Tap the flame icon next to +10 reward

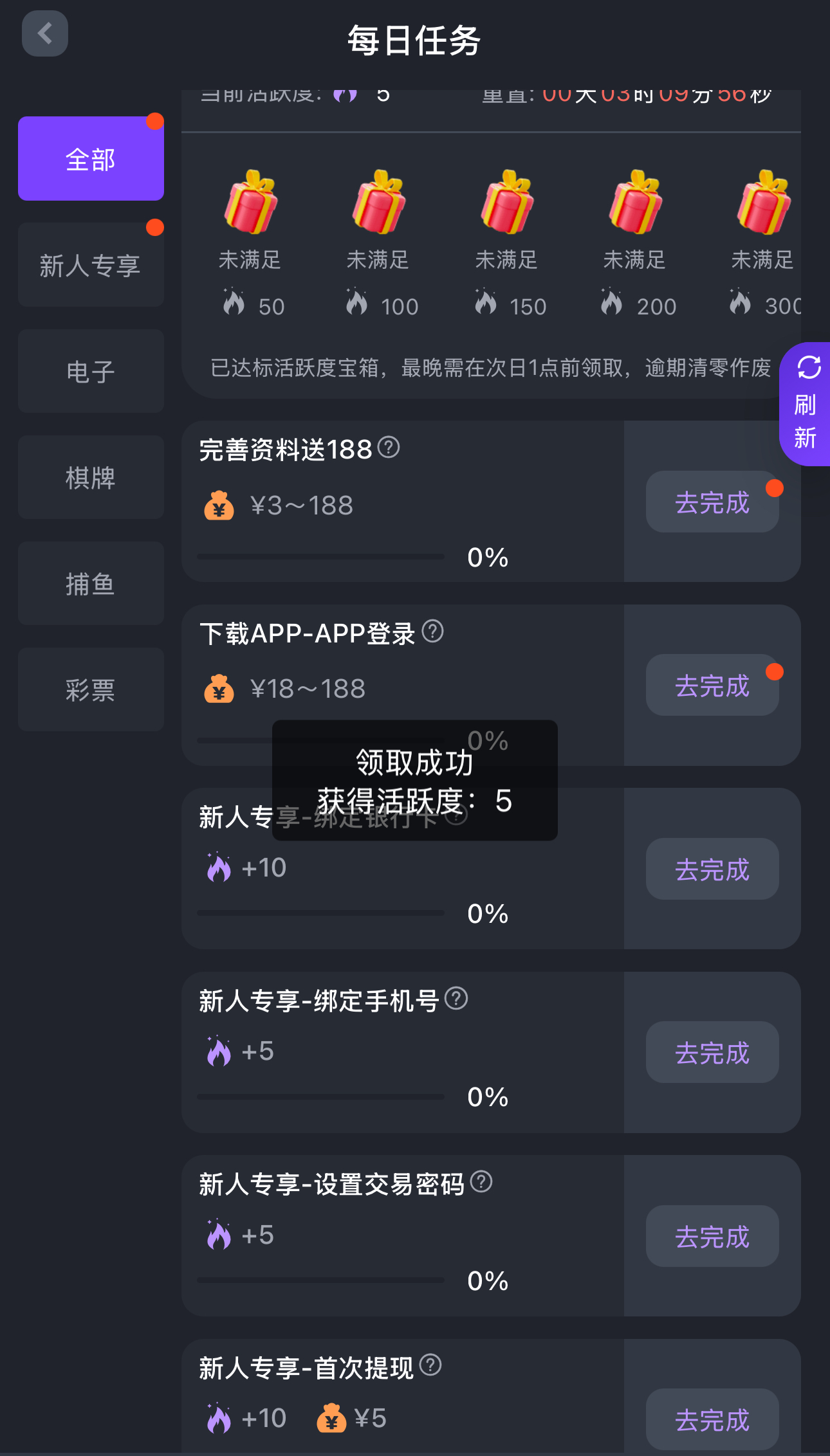219,868
